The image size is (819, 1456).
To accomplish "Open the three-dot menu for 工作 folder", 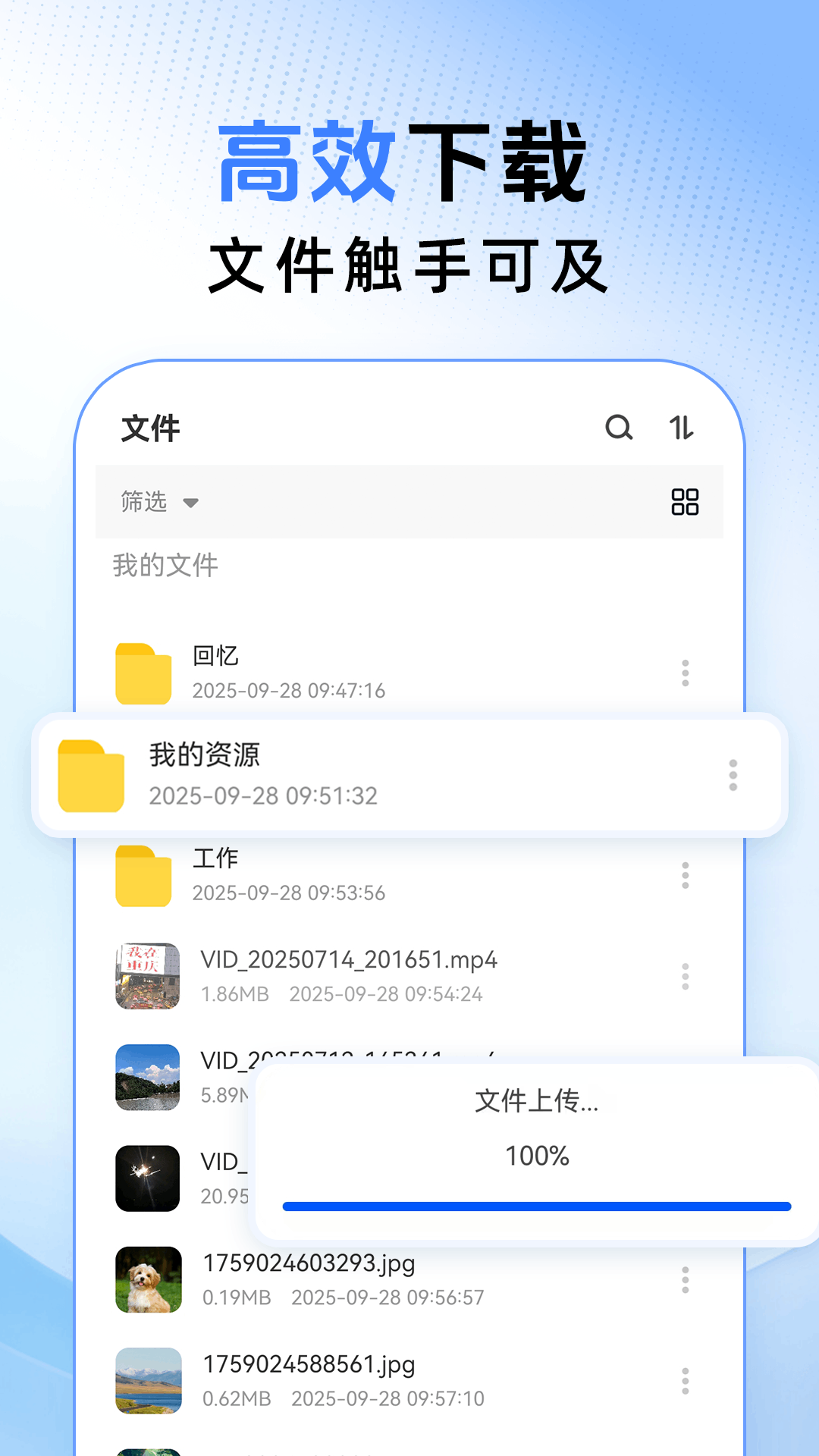I will click(x=685, y=876).
